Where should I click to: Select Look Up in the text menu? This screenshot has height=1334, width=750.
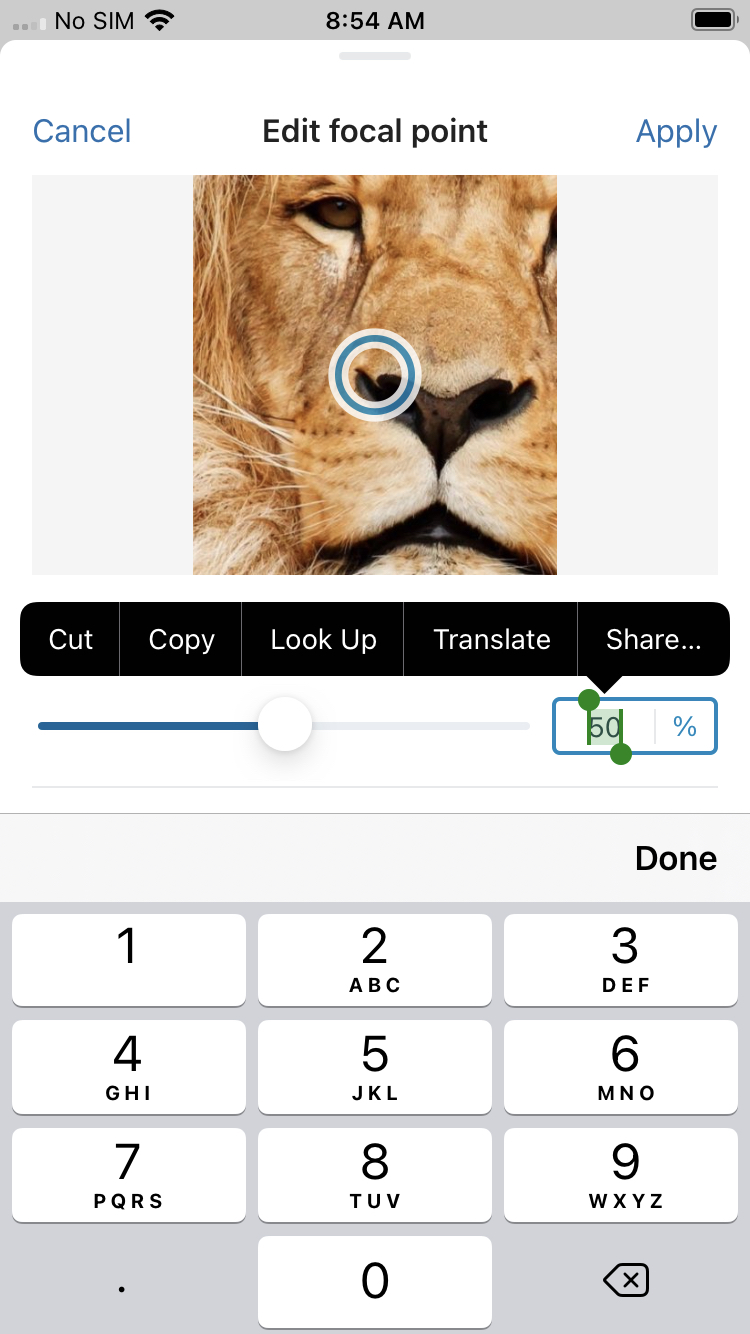pyautogui.click(x=323, y=640)
